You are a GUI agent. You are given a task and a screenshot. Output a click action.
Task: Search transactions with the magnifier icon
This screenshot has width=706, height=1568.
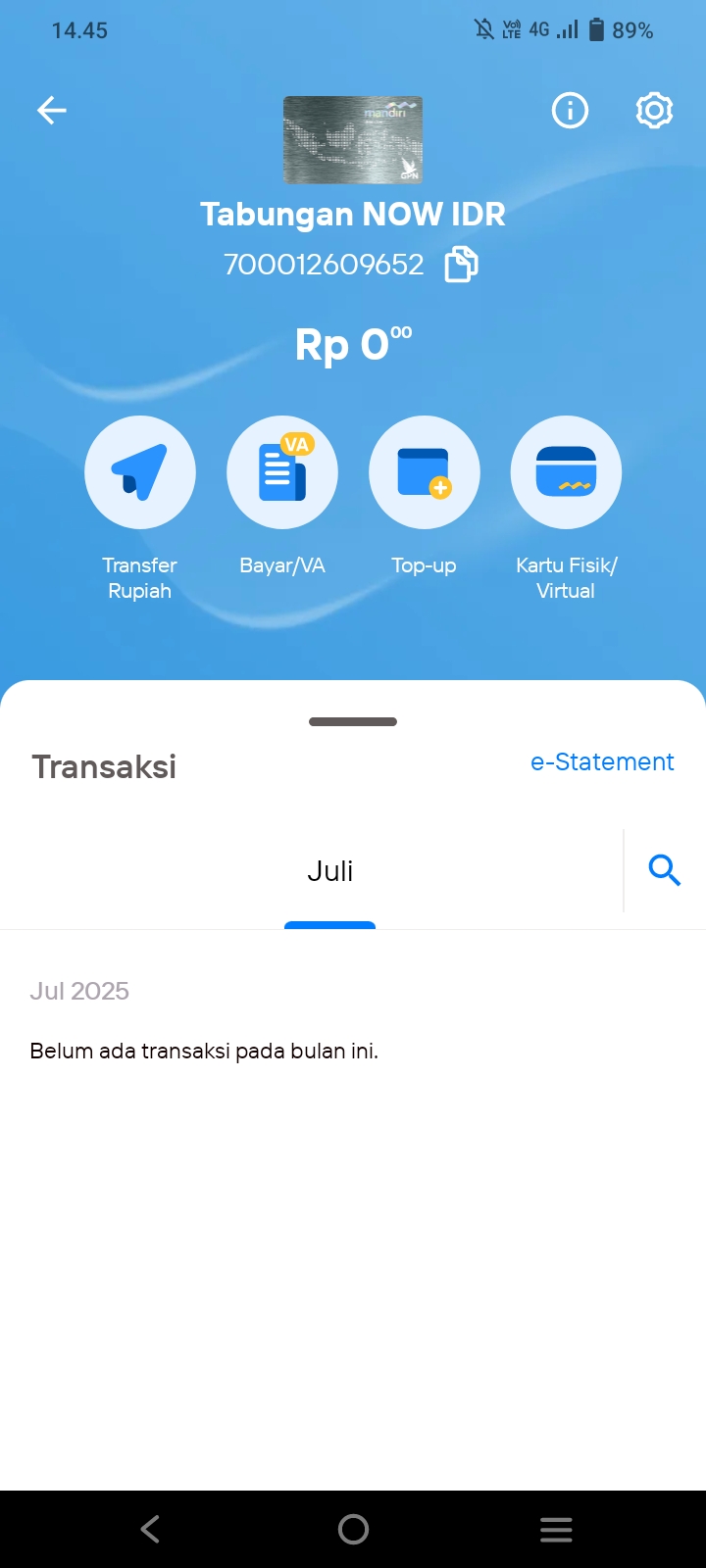(664, 870)
